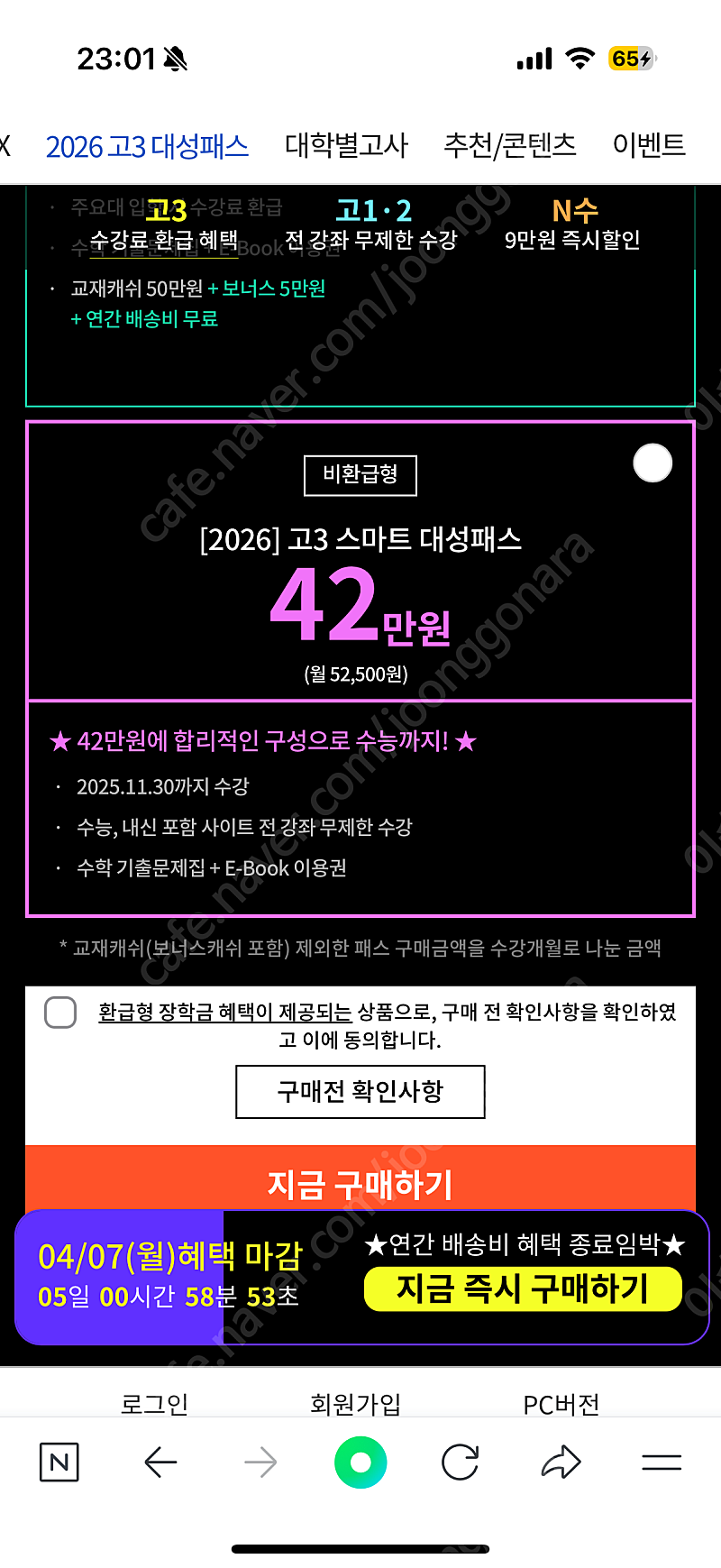Viewport: 721px width, 1568px height.
Task: Open the 로그인 link
Action: click(x=154, y=1404)
